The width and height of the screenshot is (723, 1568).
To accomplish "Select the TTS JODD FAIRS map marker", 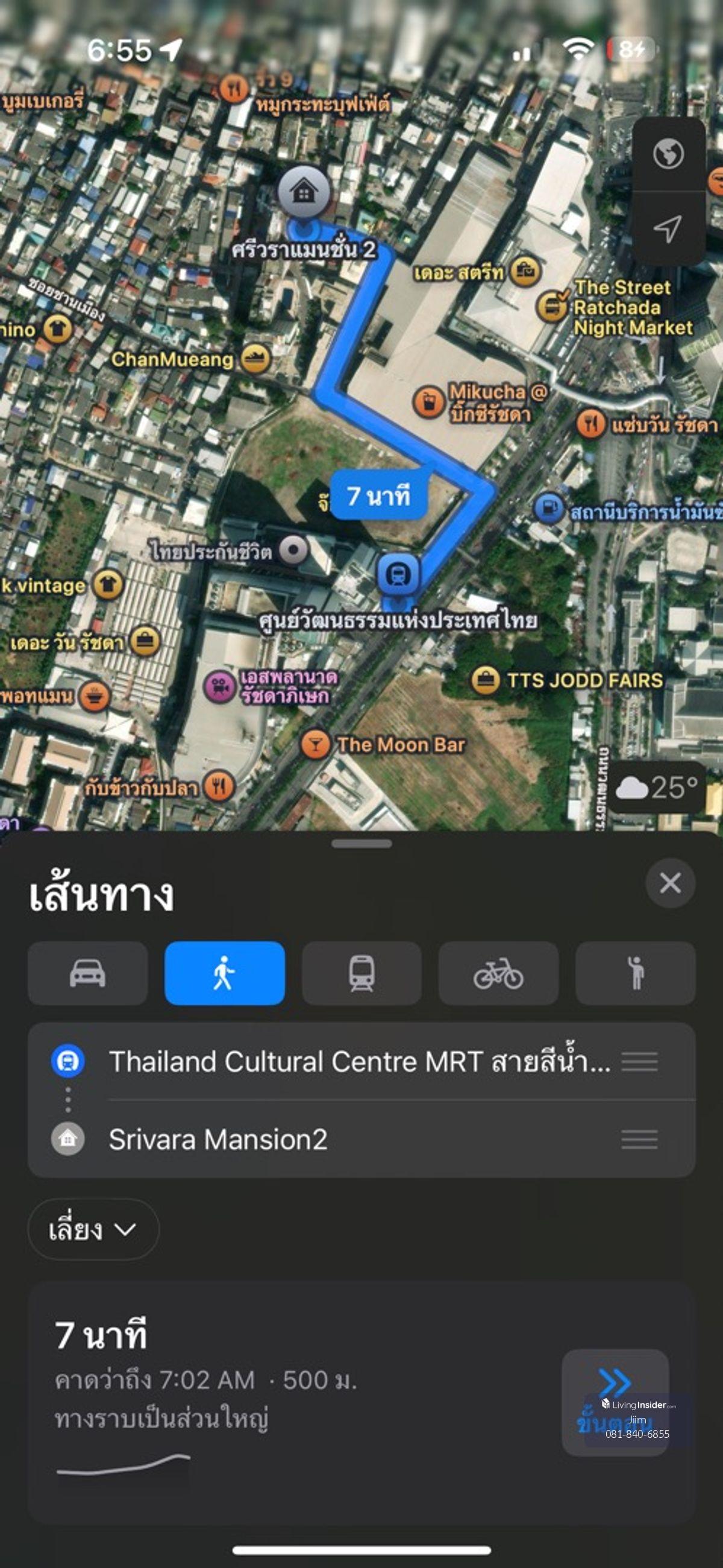I will click(x=486, y=679).
